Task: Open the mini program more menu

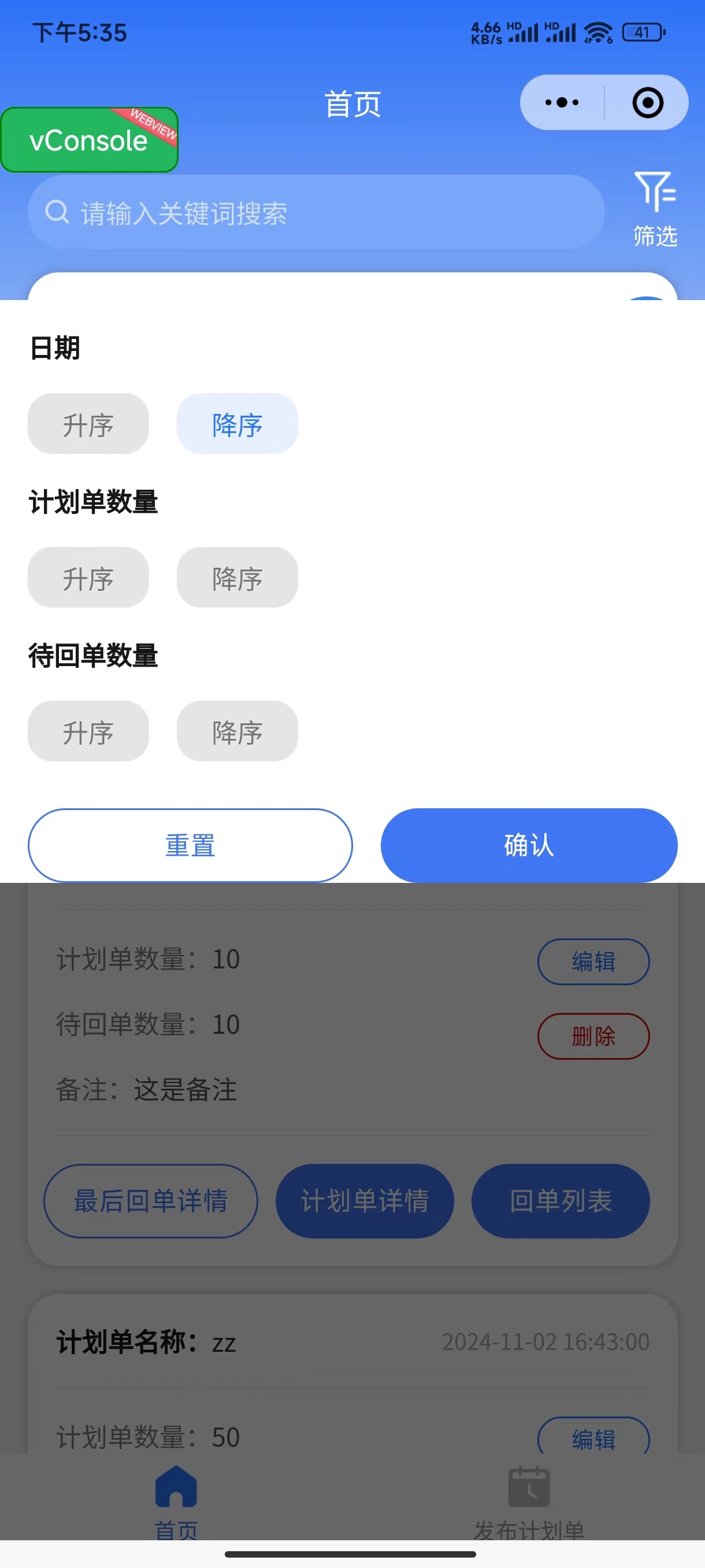Action: click(562, 102)
